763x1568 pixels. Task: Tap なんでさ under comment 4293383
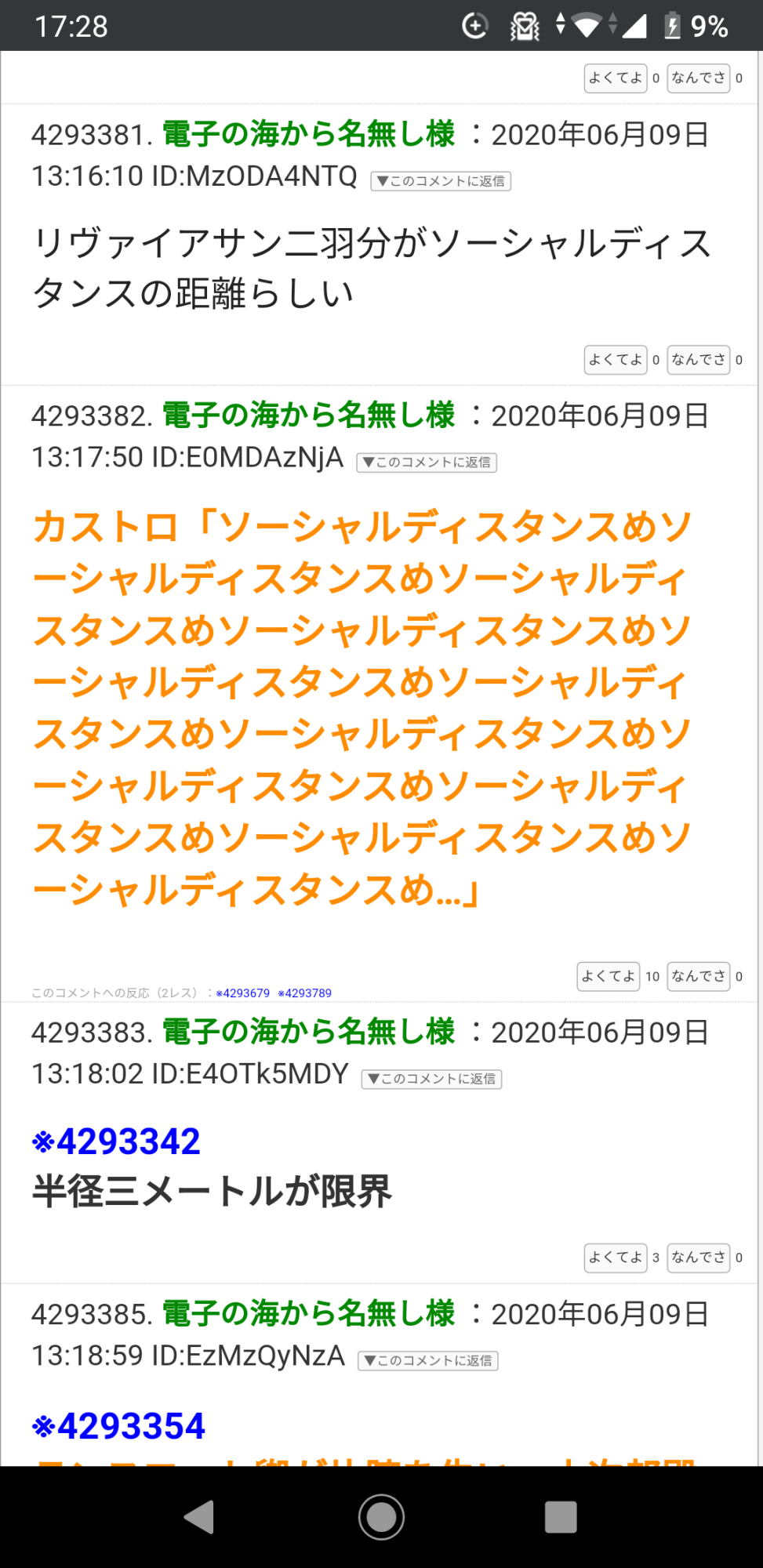pyautogui.click(x=698, y=1258)
